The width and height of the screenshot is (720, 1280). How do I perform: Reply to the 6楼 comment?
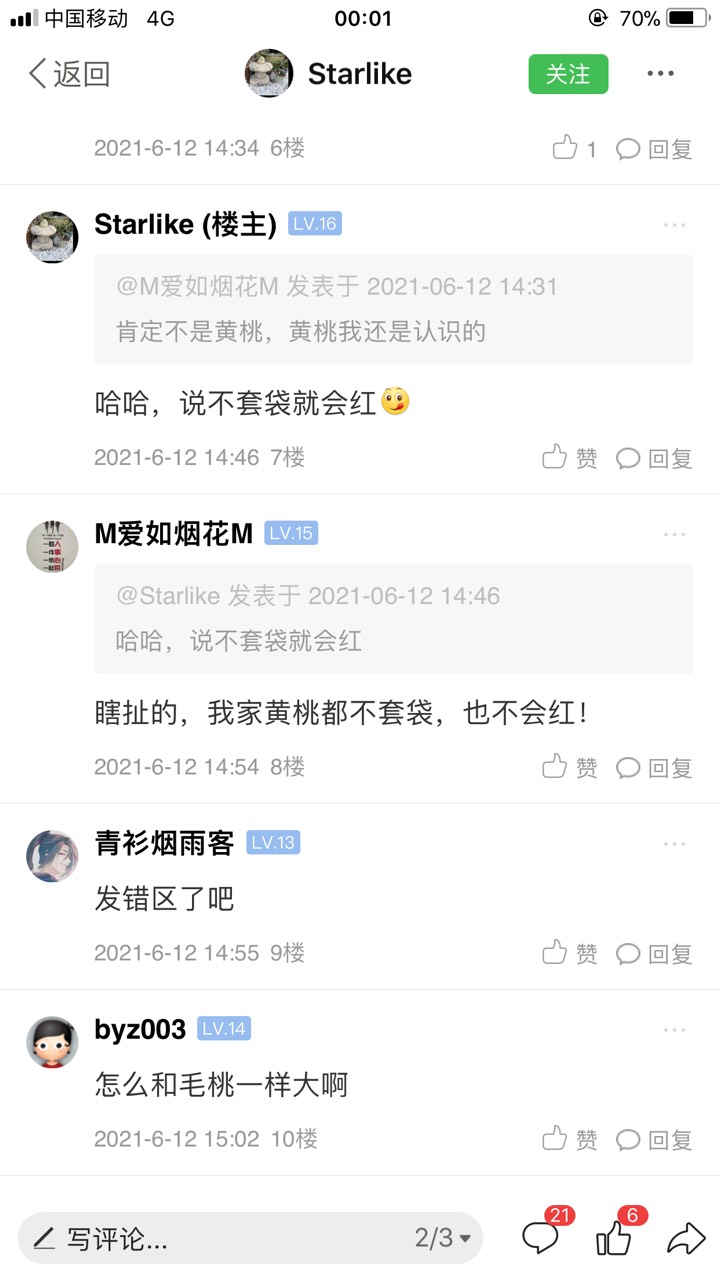click(654, 149)
